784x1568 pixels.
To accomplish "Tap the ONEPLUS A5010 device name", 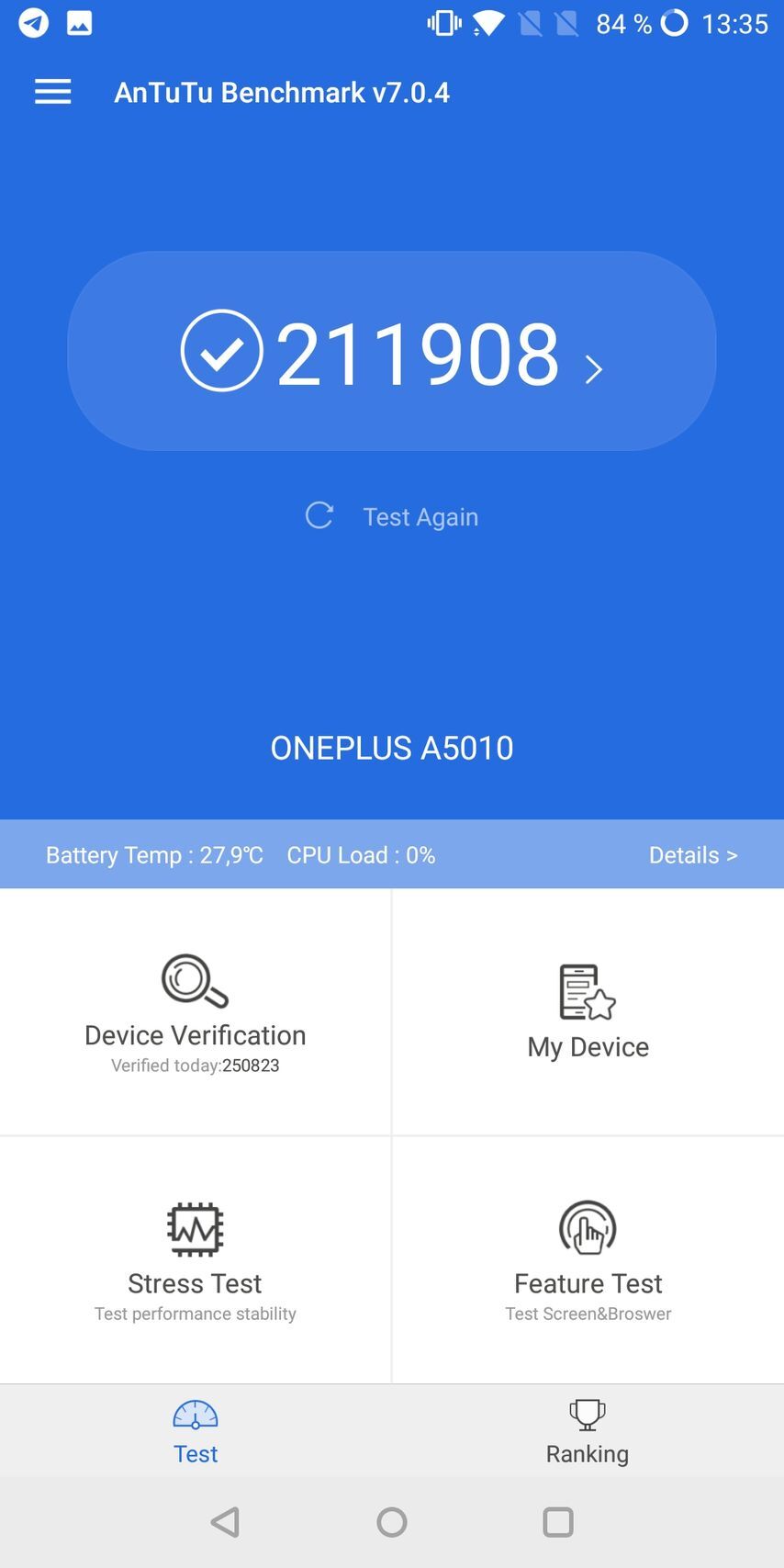I will [392, 747].
